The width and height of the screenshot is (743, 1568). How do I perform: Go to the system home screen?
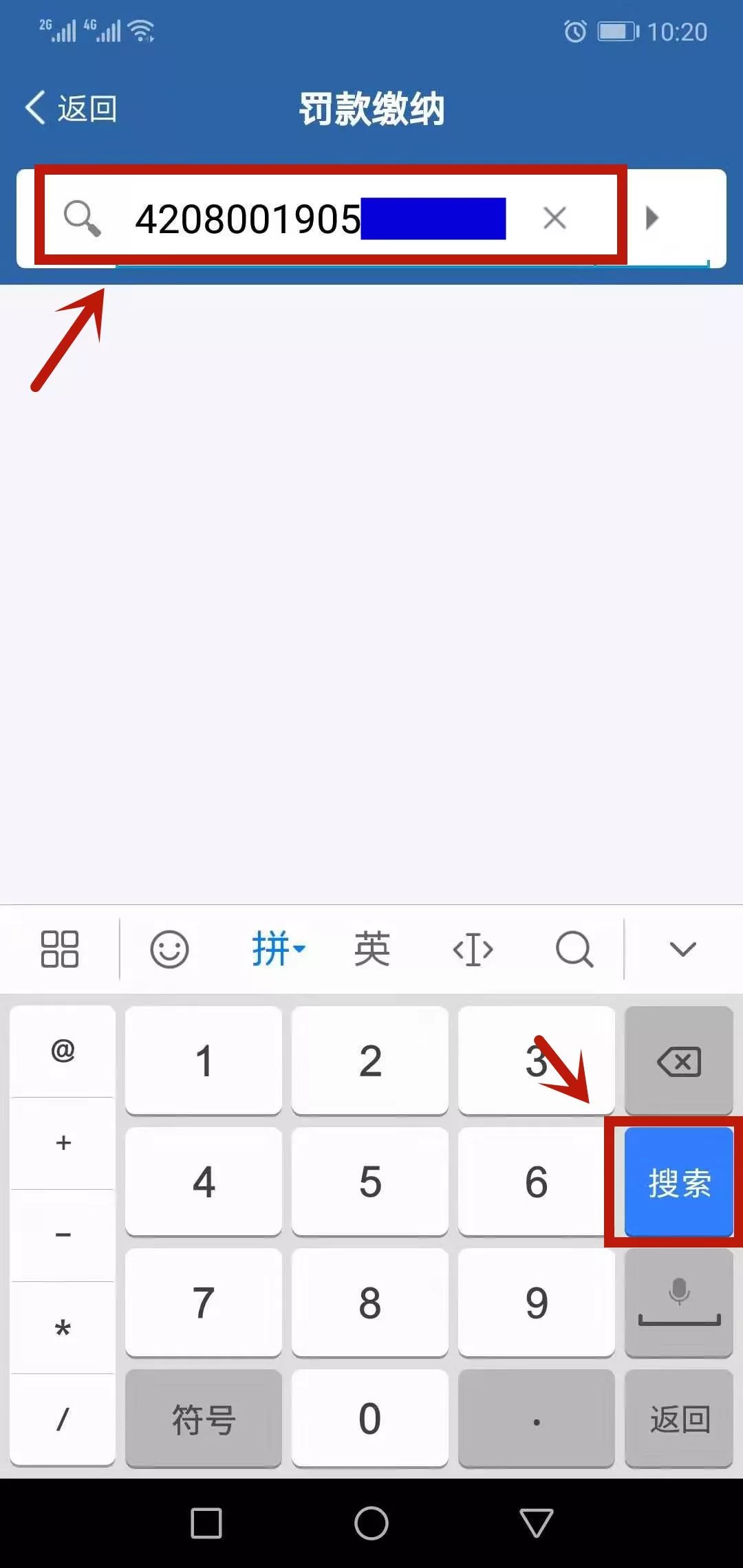point(371,1523)
